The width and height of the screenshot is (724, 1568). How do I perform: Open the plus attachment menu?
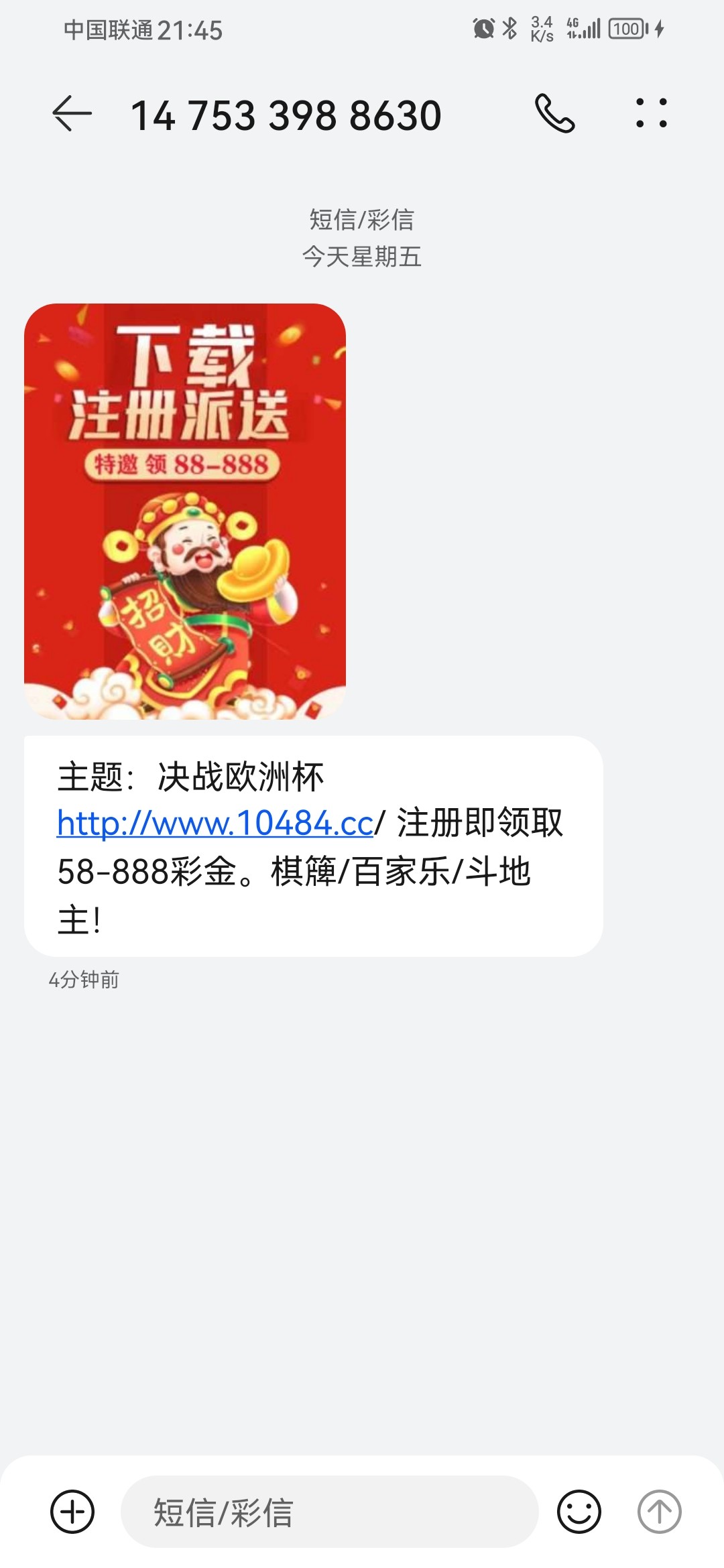click(x=72, y=1511)
